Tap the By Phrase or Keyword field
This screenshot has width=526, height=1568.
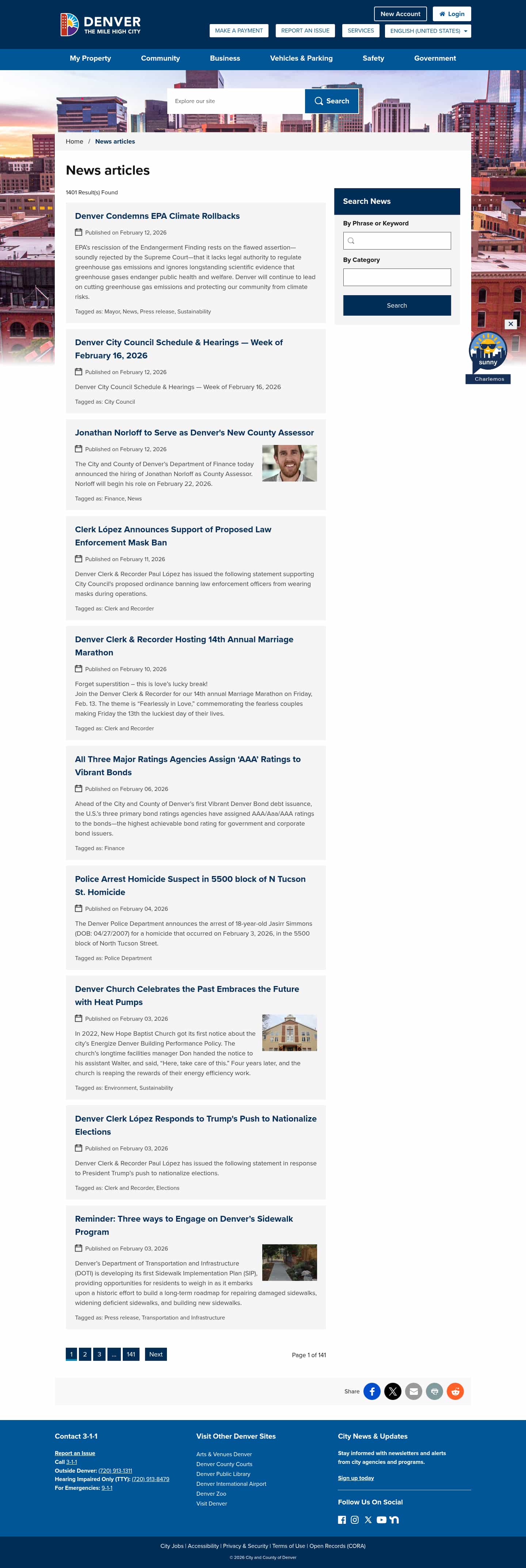pos(397,240)
